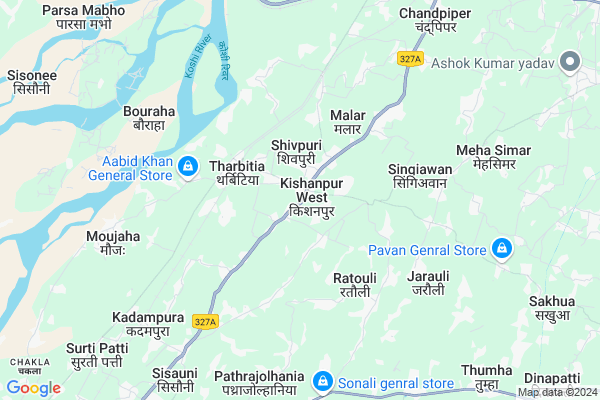Select the Pavan Genral Store pin

503,249
